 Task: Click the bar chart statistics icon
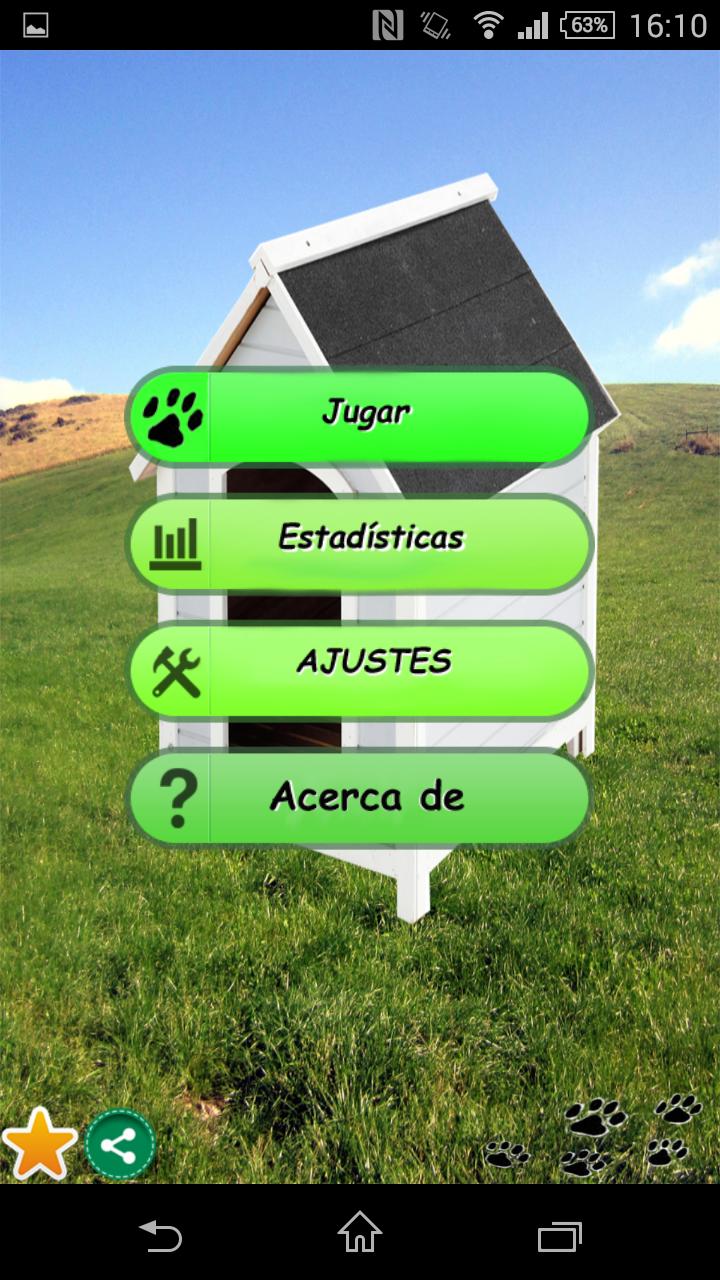point(176,541)
